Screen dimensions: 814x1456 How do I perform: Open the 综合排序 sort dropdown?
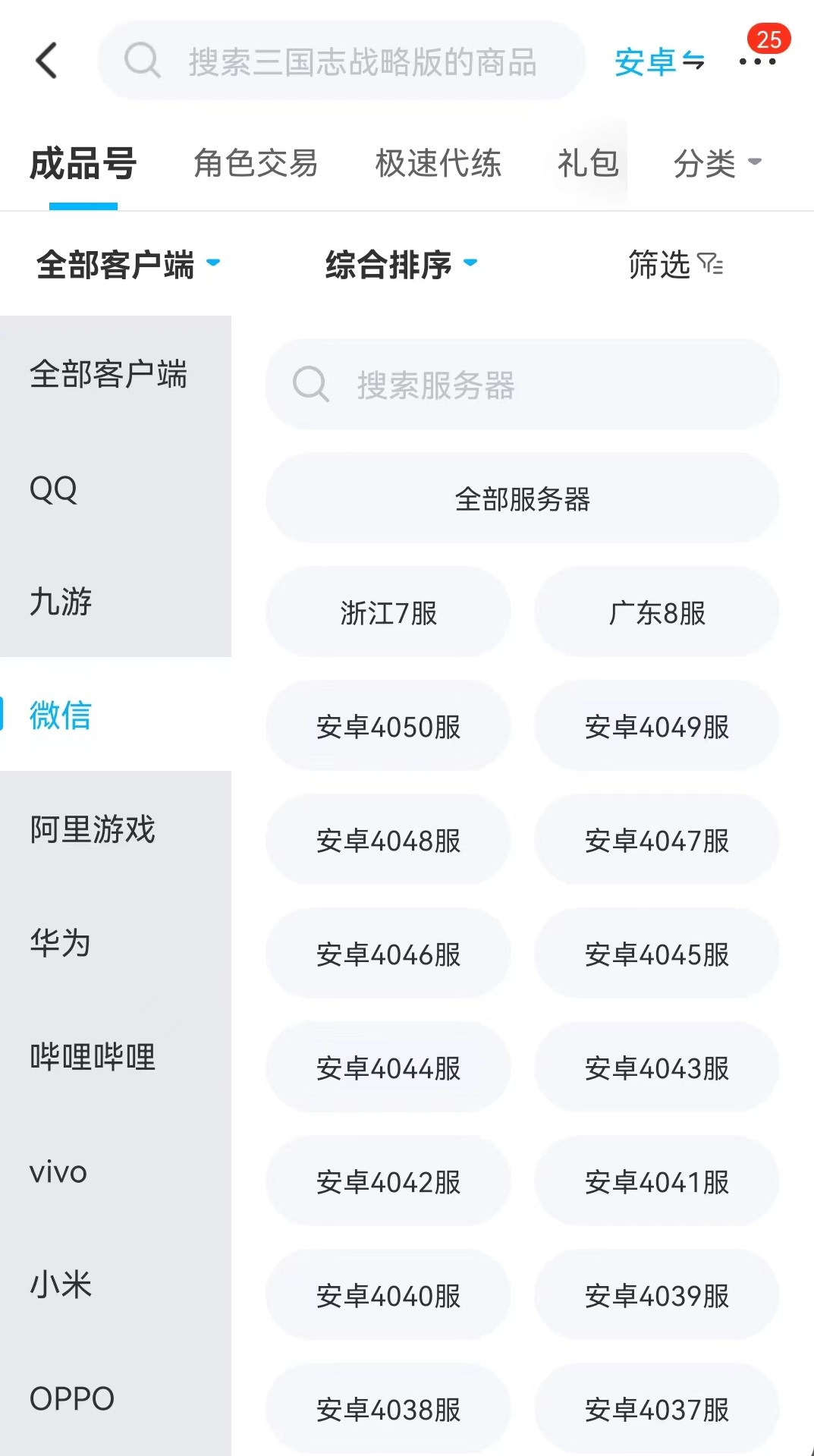point(401,265)
